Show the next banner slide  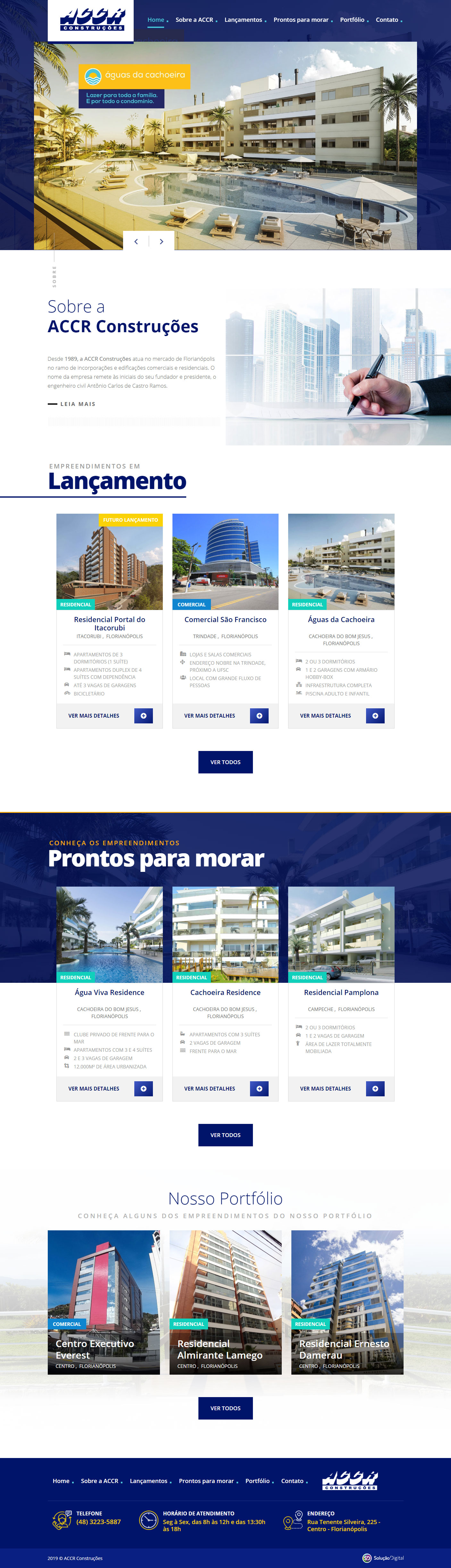(x=161, y=242)
